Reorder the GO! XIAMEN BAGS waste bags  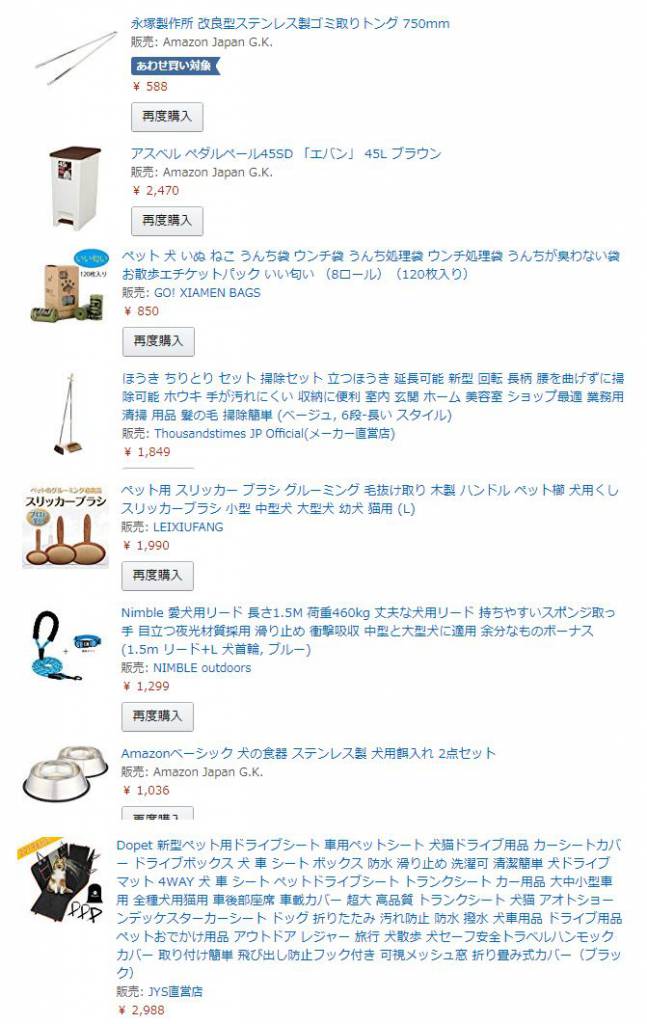[158, 340]
